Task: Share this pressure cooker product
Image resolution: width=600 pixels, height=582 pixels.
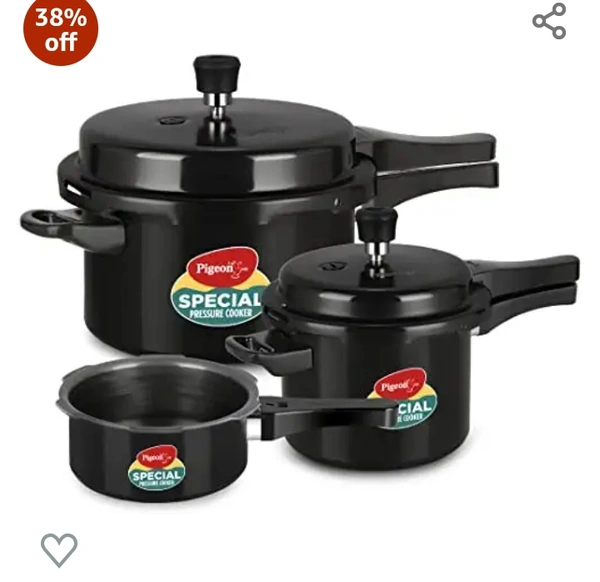Action: (x=549, y=21)
